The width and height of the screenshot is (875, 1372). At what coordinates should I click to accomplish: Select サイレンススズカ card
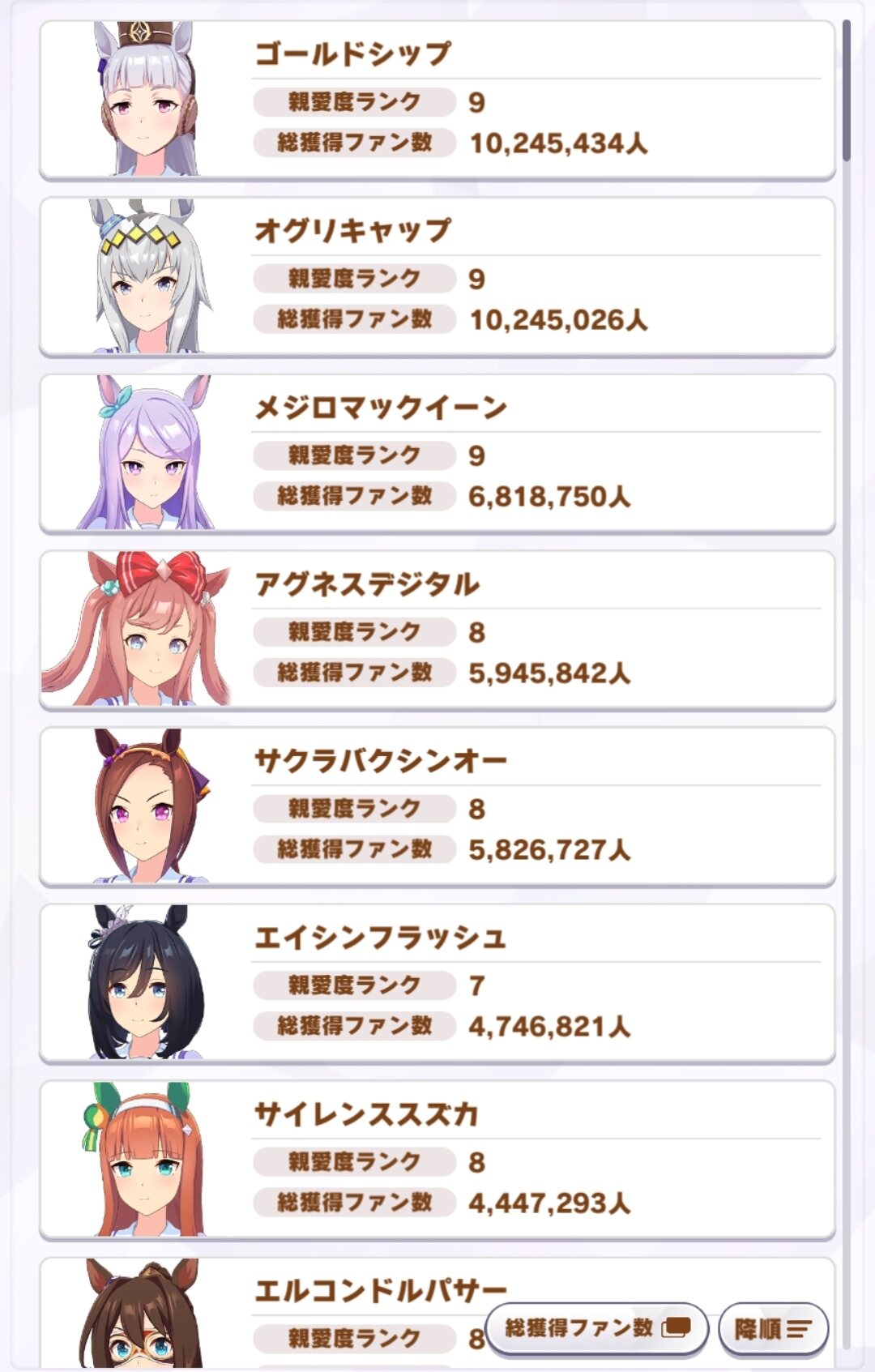[437, 1159]
